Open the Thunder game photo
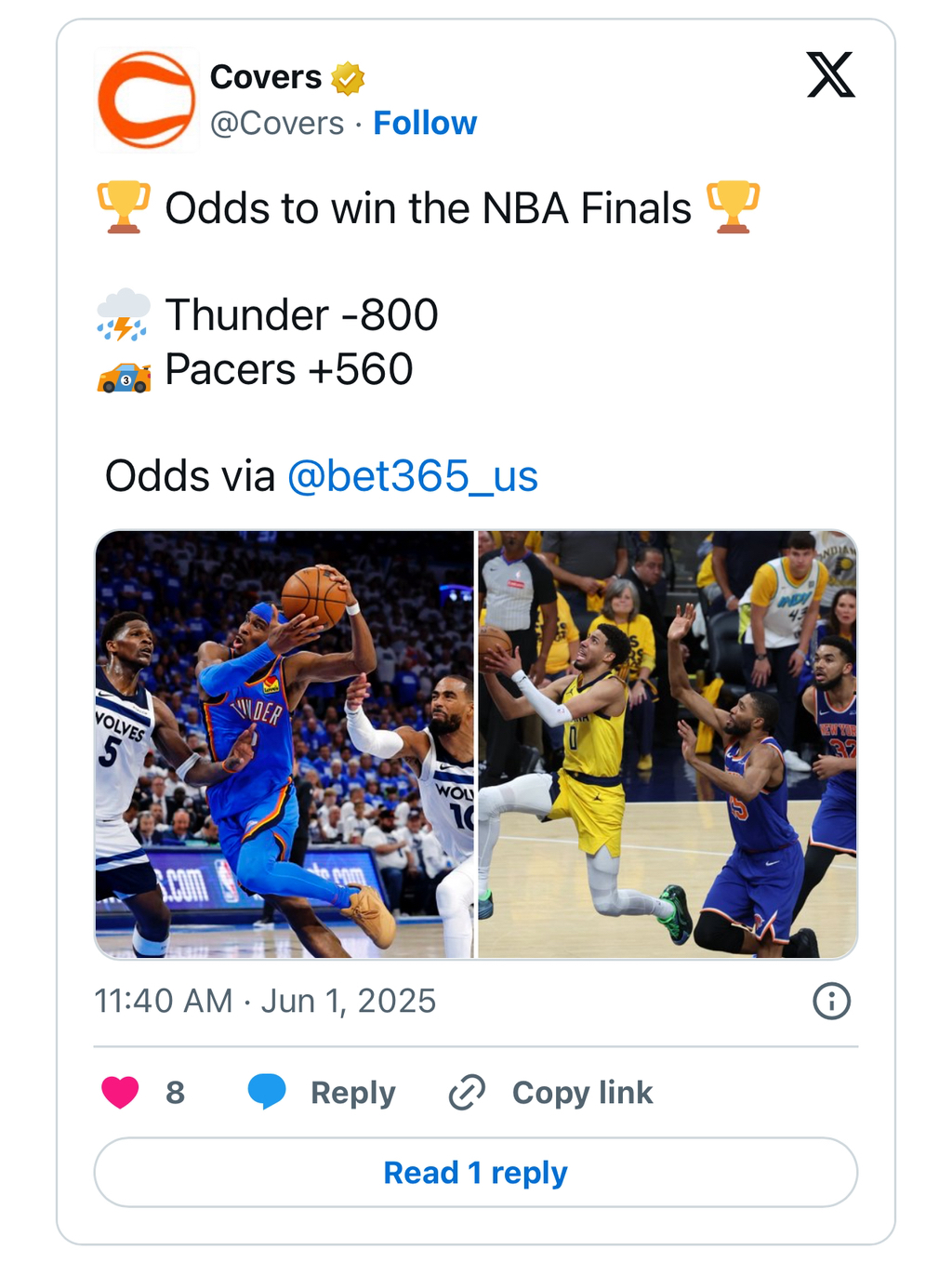952x1262 pixels. click(x=284, y=744)
